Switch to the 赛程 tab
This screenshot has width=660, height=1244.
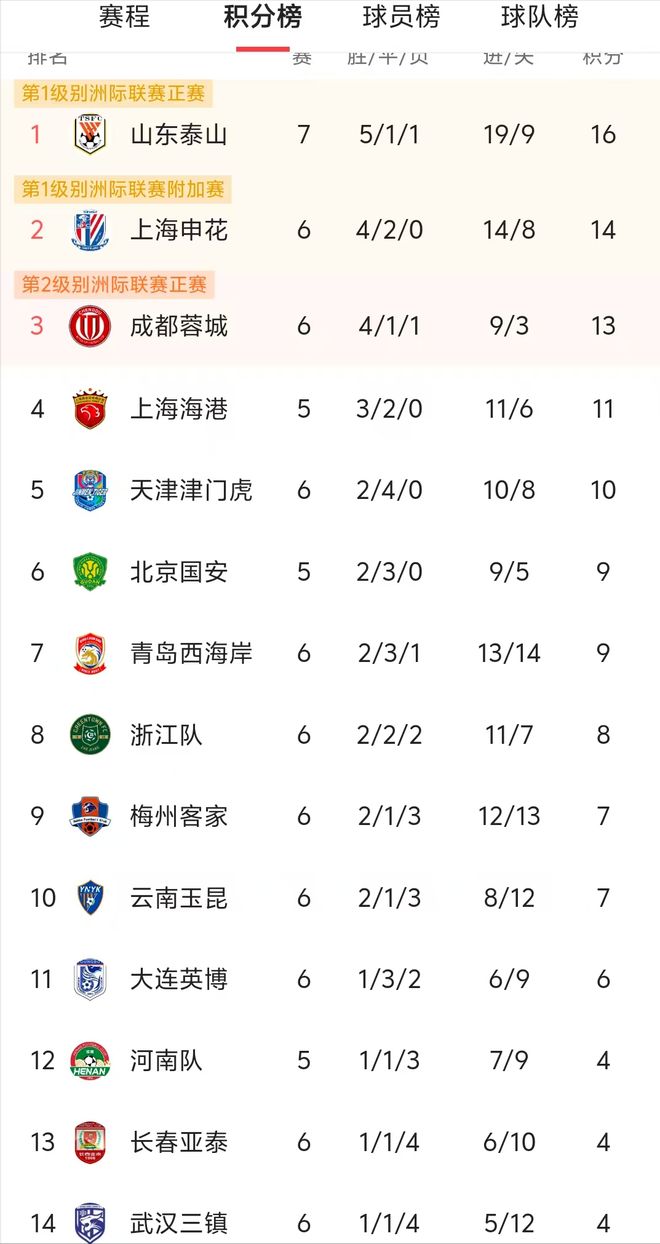coord(124,17)
